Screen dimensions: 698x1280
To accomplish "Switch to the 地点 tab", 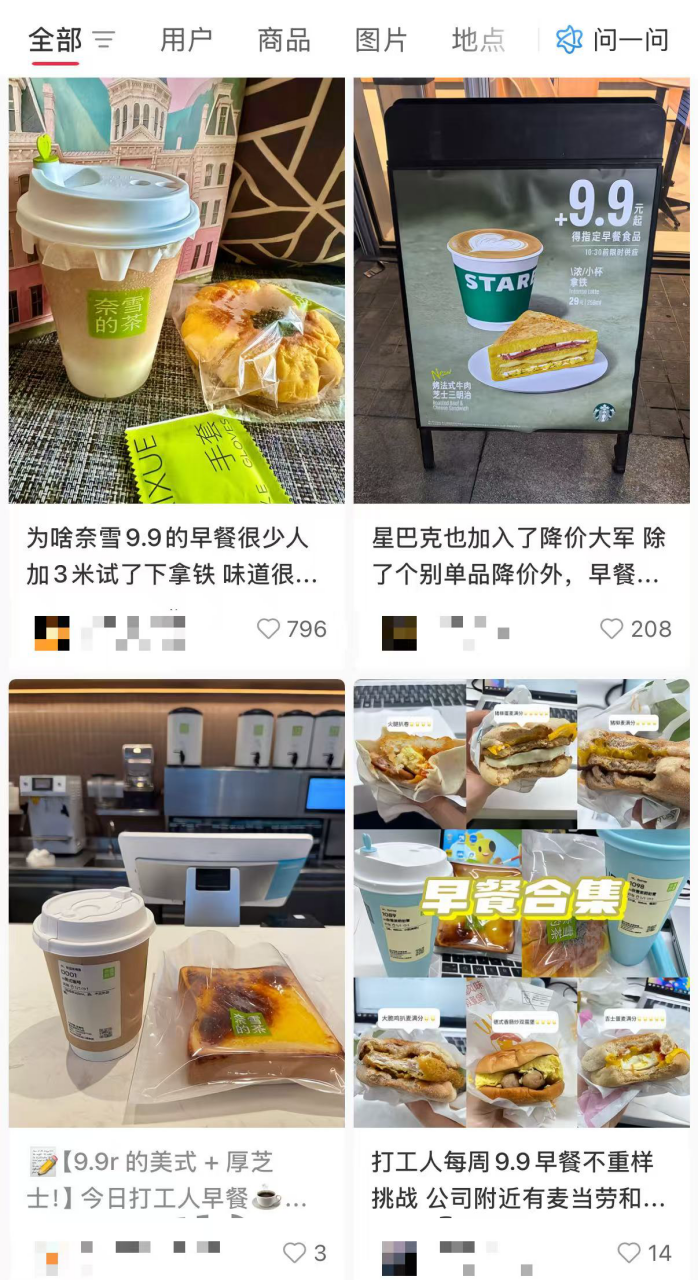I will point(478,40).
